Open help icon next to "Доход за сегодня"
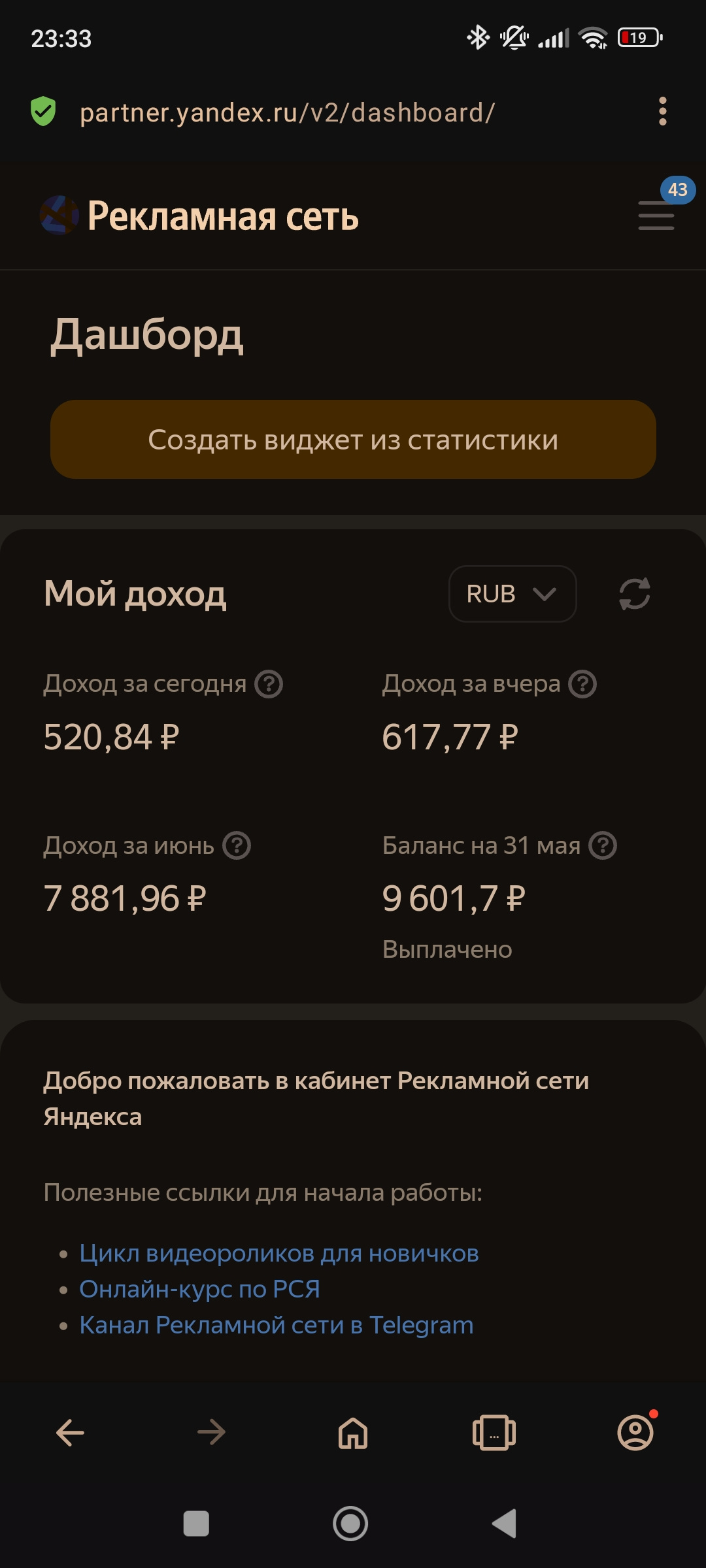 pyautogui.click(x=269, y=684)
